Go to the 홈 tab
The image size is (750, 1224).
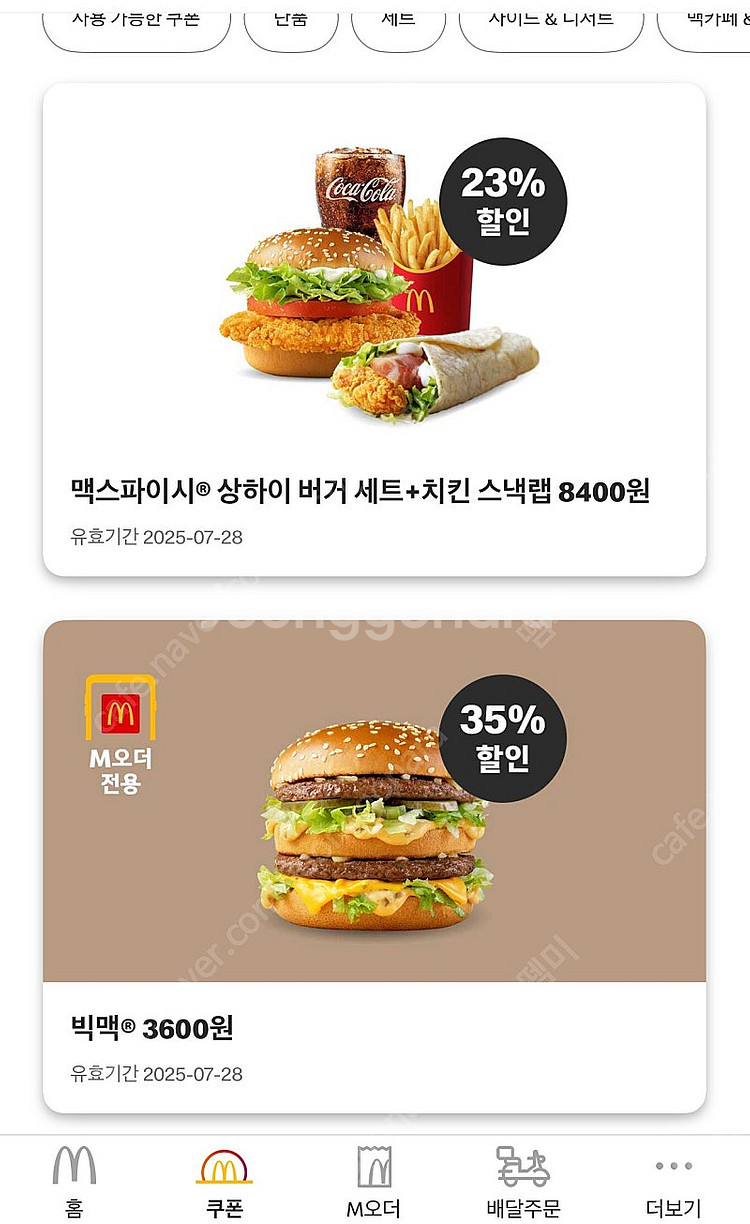74,1181
